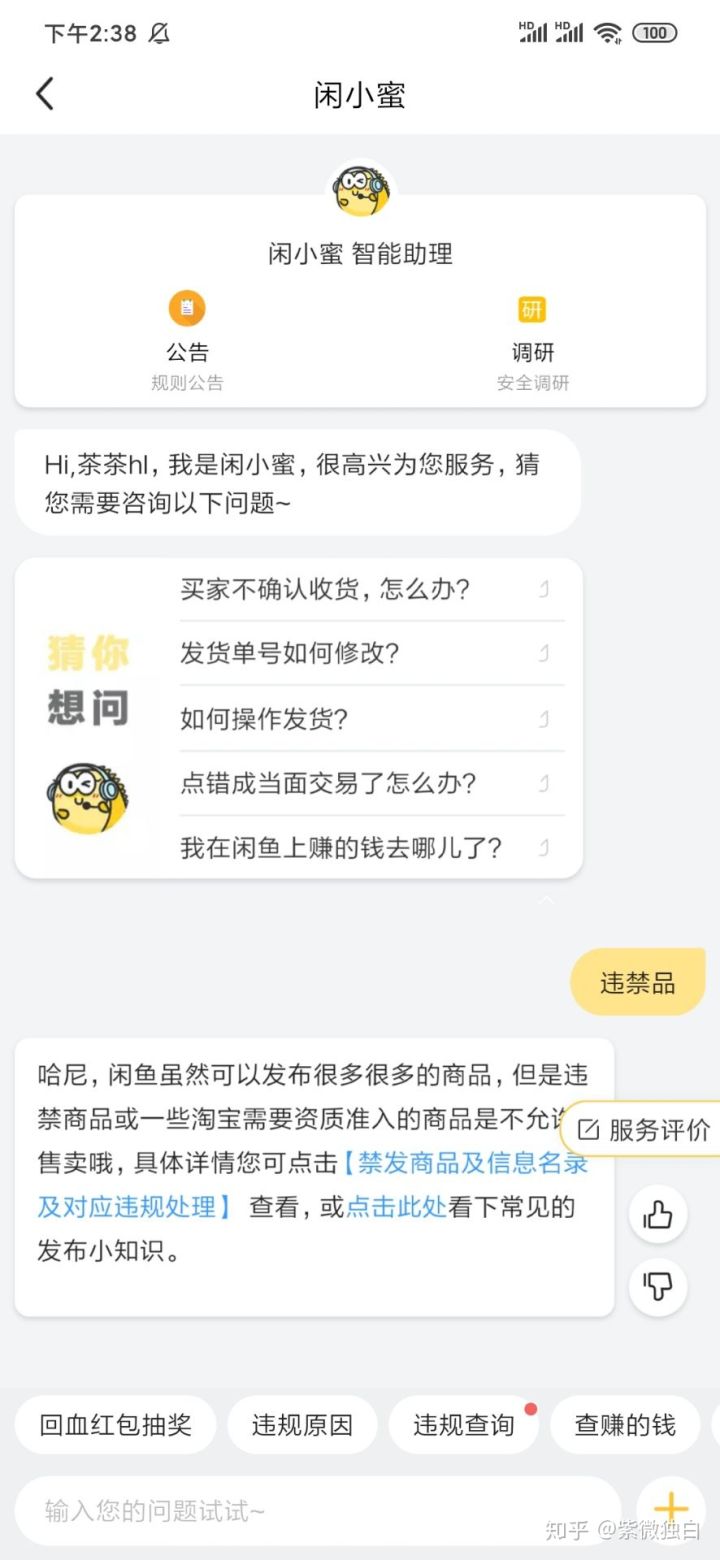Give the reply a thumbs down
The height and width of the screenshot is (1560, 720).
point(657,1288)
